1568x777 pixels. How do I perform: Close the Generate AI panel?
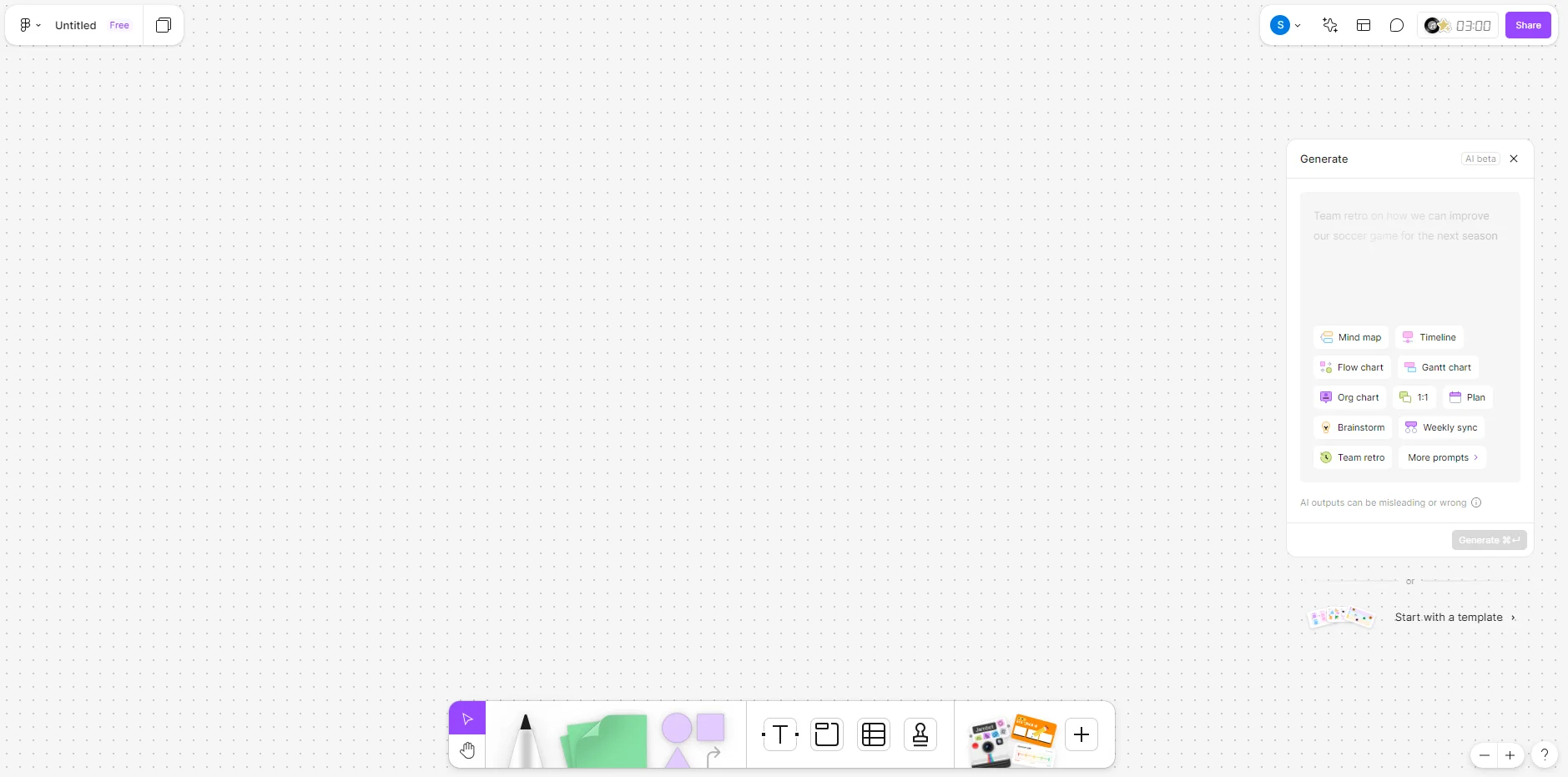[x=1514, y=159]
